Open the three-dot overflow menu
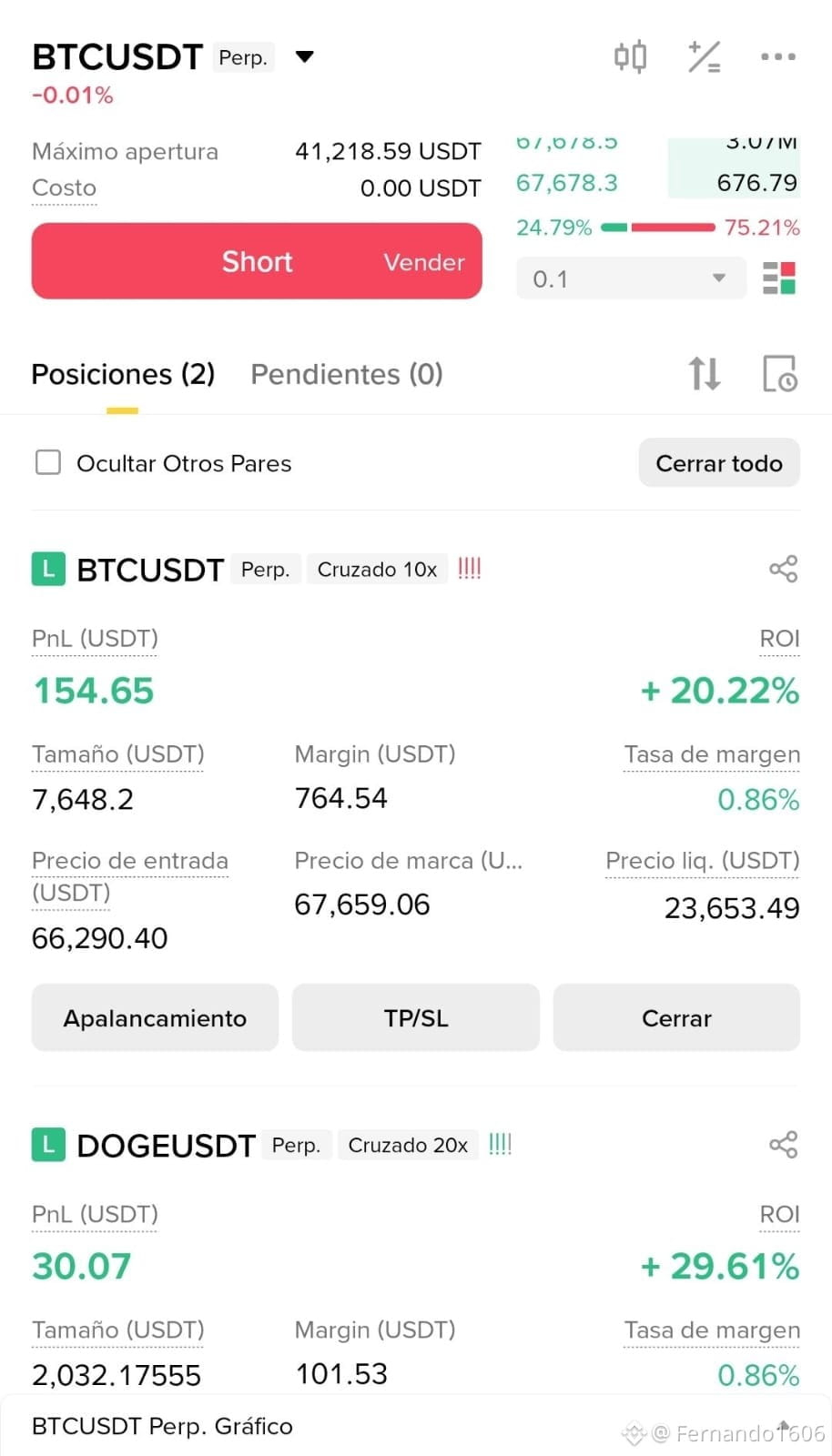The height and width of the screenshot is (1456, 832). [778, 57]
